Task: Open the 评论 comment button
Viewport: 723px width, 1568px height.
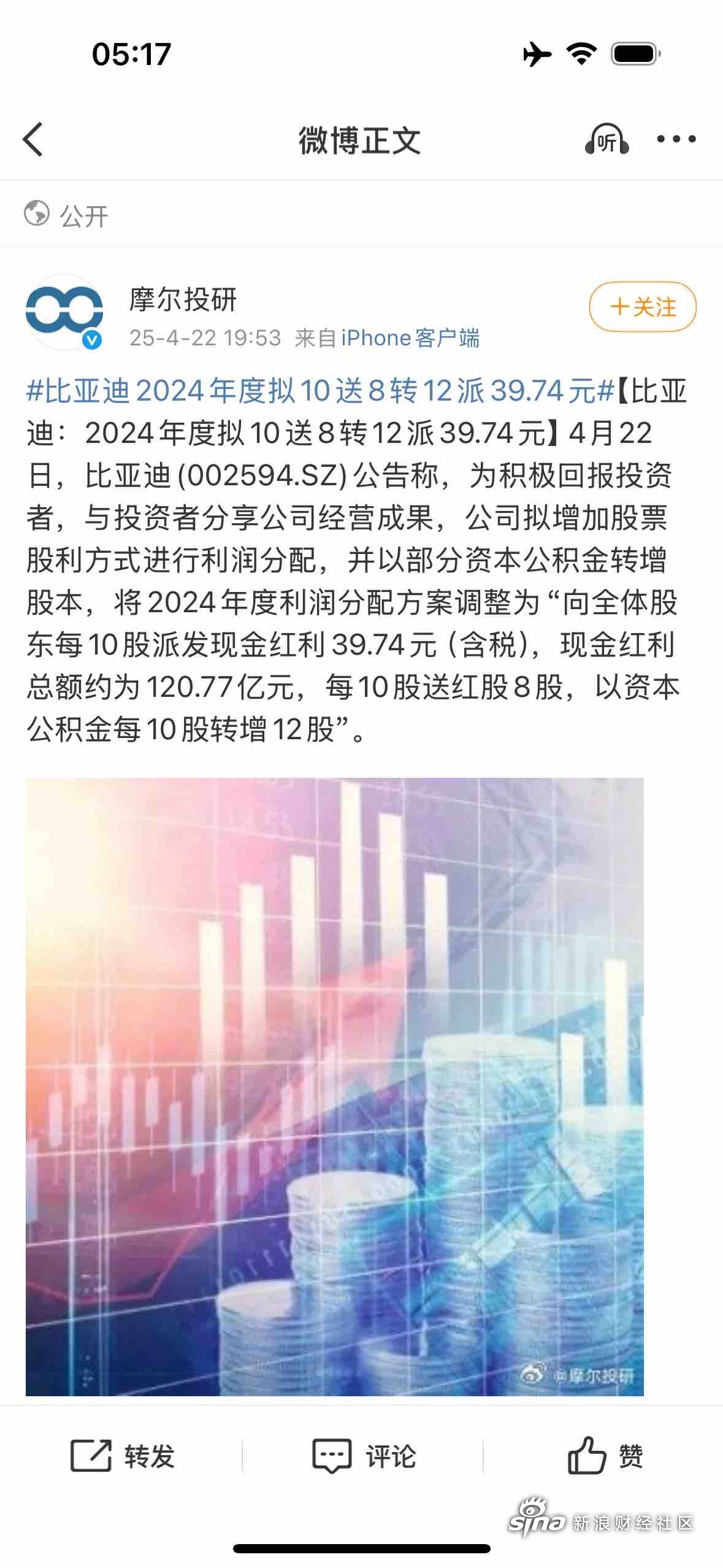Action: click(364, 1455)
